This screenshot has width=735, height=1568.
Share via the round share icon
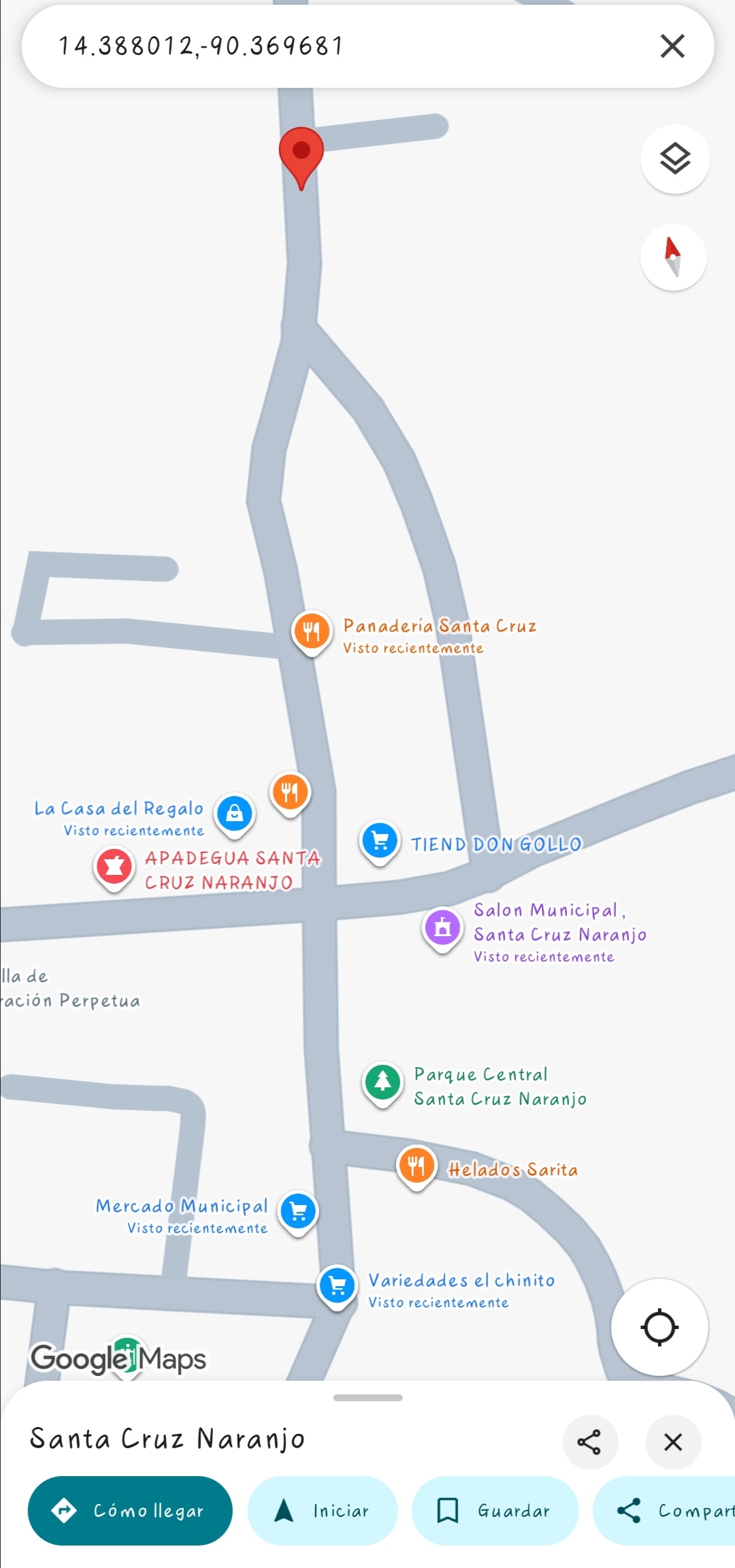[589, 1441]
